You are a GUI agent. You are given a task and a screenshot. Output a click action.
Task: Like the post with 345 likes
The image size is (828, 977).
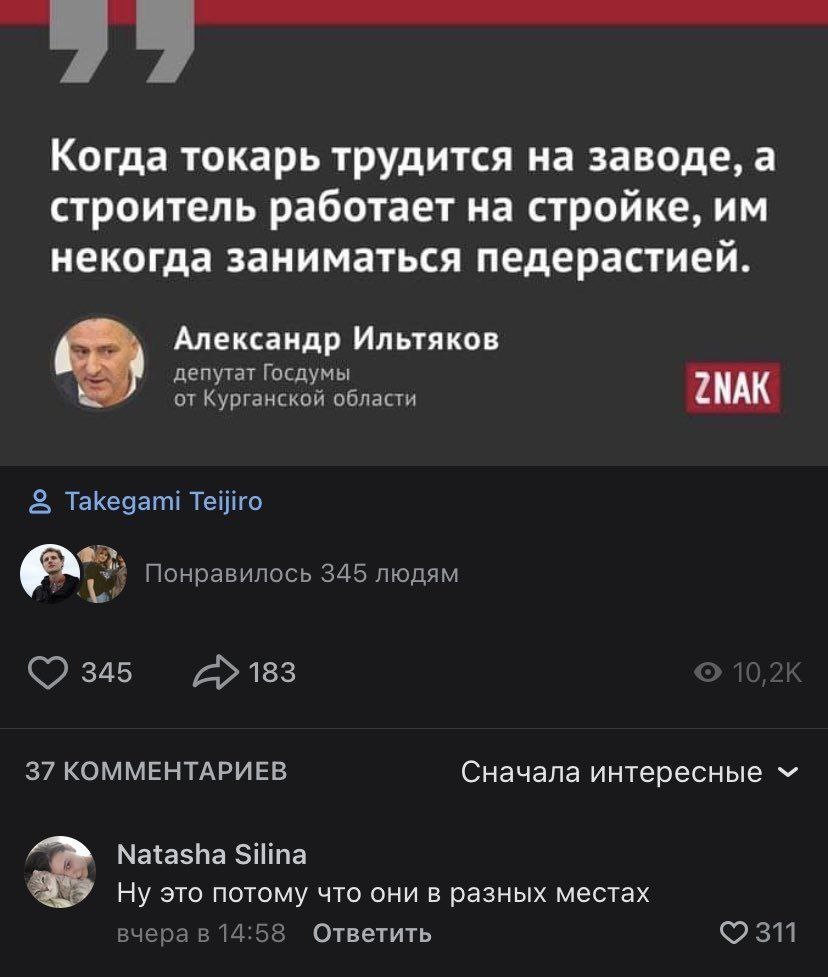coord(48,672)
